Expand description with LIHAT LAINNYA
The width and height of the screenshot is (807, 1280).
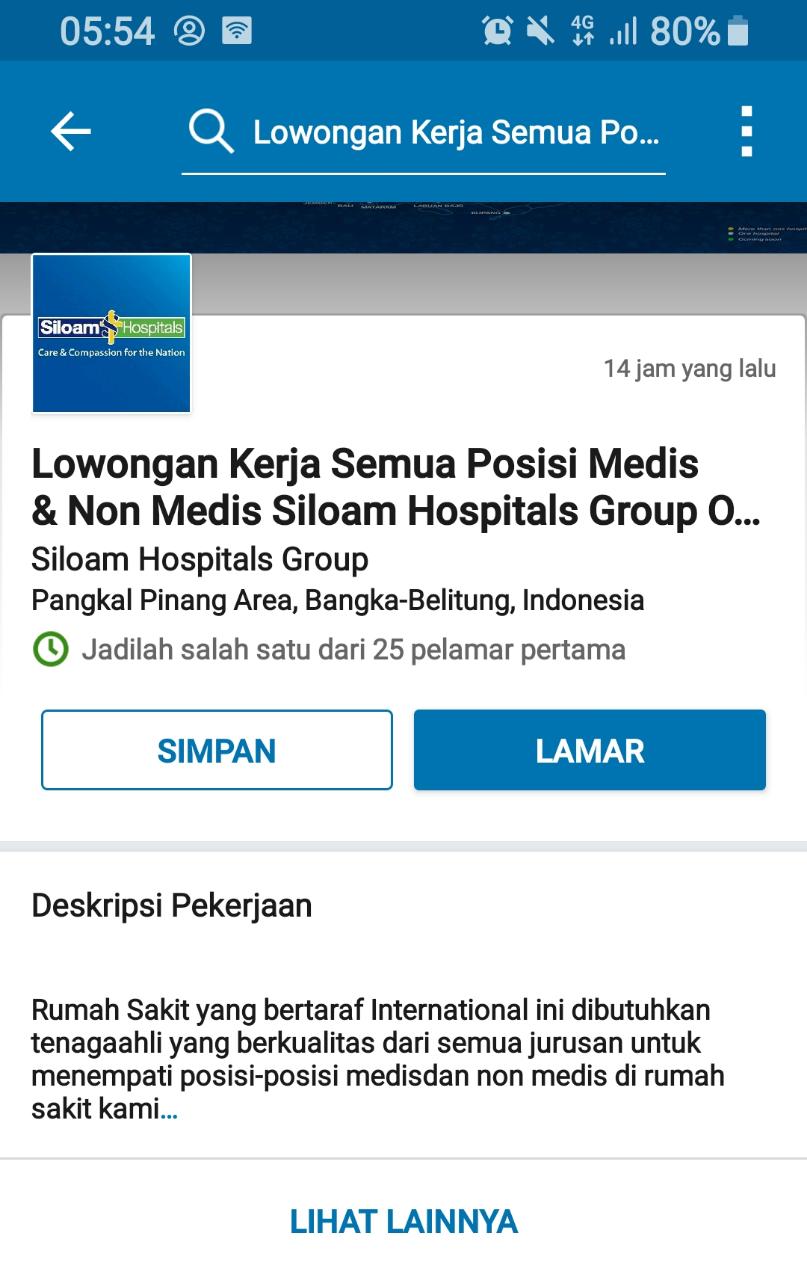(403, 1221)
